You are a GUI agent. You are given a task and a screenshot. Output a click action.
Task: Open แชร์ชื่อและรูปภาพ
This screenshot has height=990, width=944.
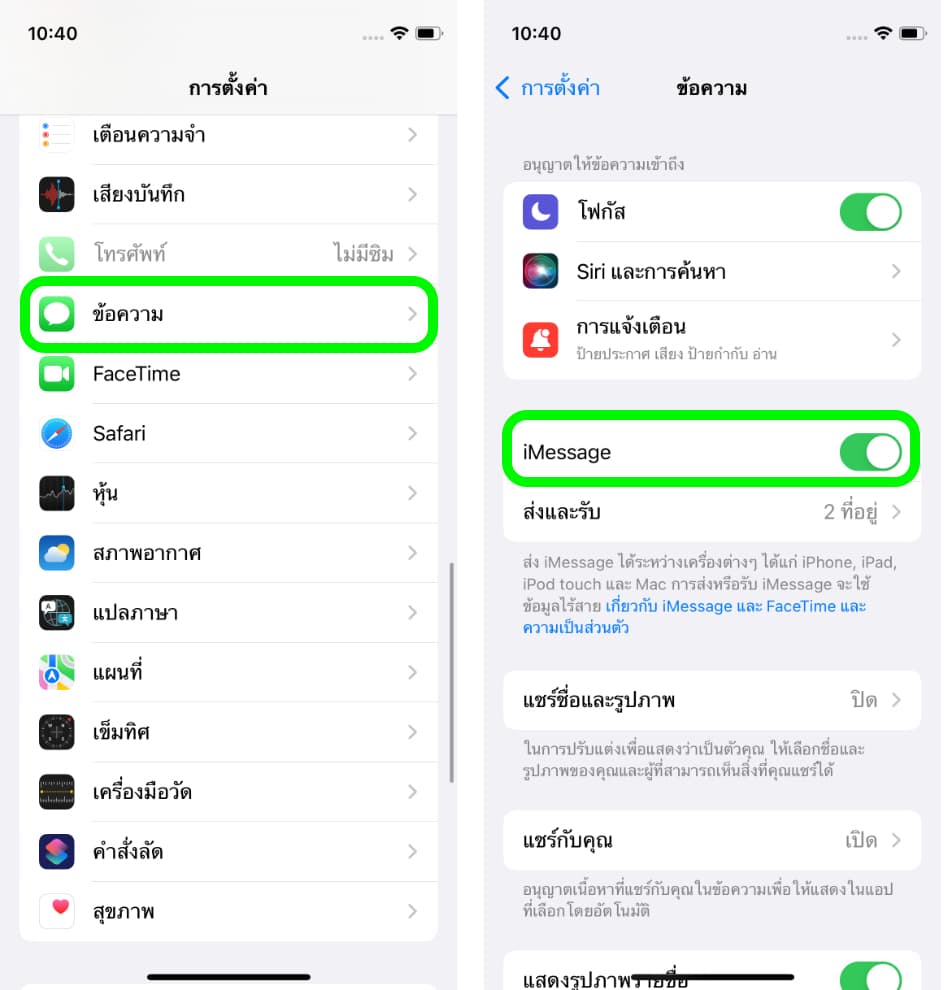coord(711,700)
